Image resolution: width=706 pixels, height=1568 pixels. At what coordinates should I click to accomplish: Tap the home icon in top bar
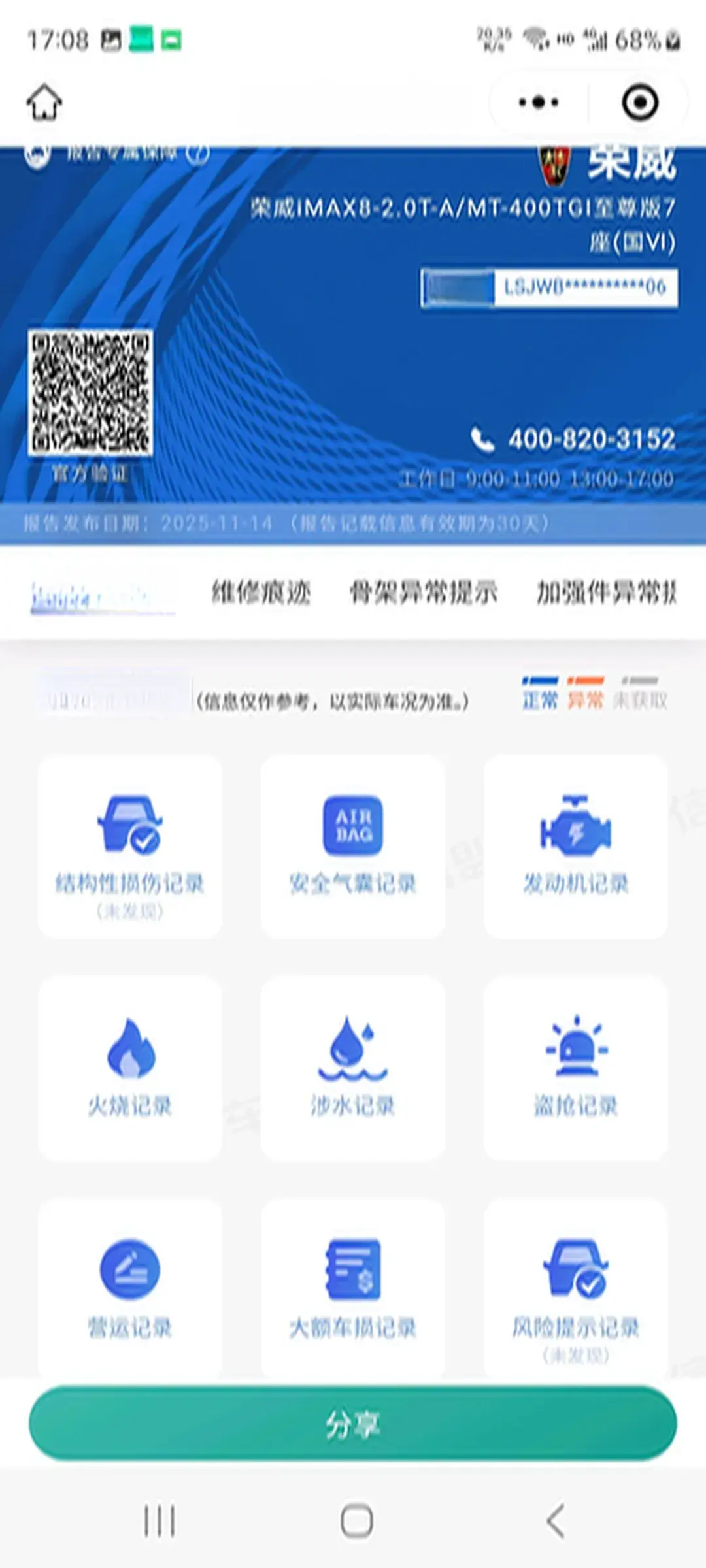click(x=44, y=102)
